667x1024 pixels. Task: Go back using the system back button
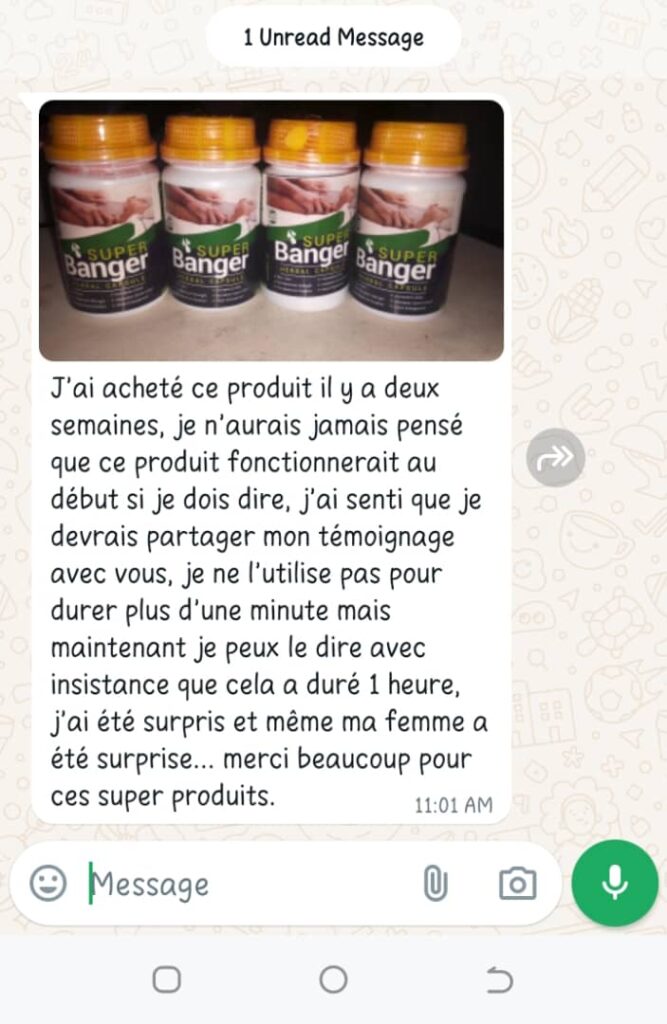tap(499, 980)
